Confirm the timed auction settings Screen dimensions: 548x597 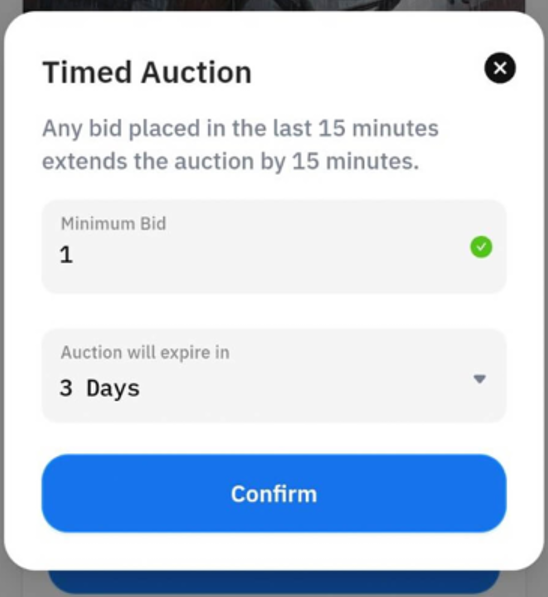[274, 493]
